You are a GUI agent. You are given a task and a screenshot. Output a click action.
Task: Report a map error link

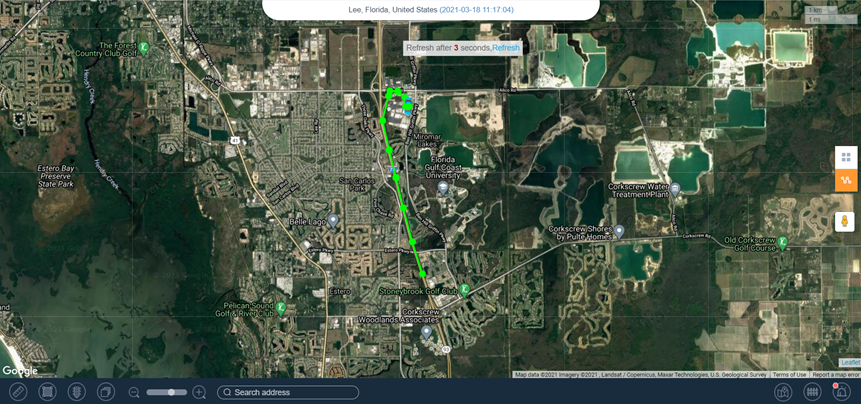(x=835, y=375)
